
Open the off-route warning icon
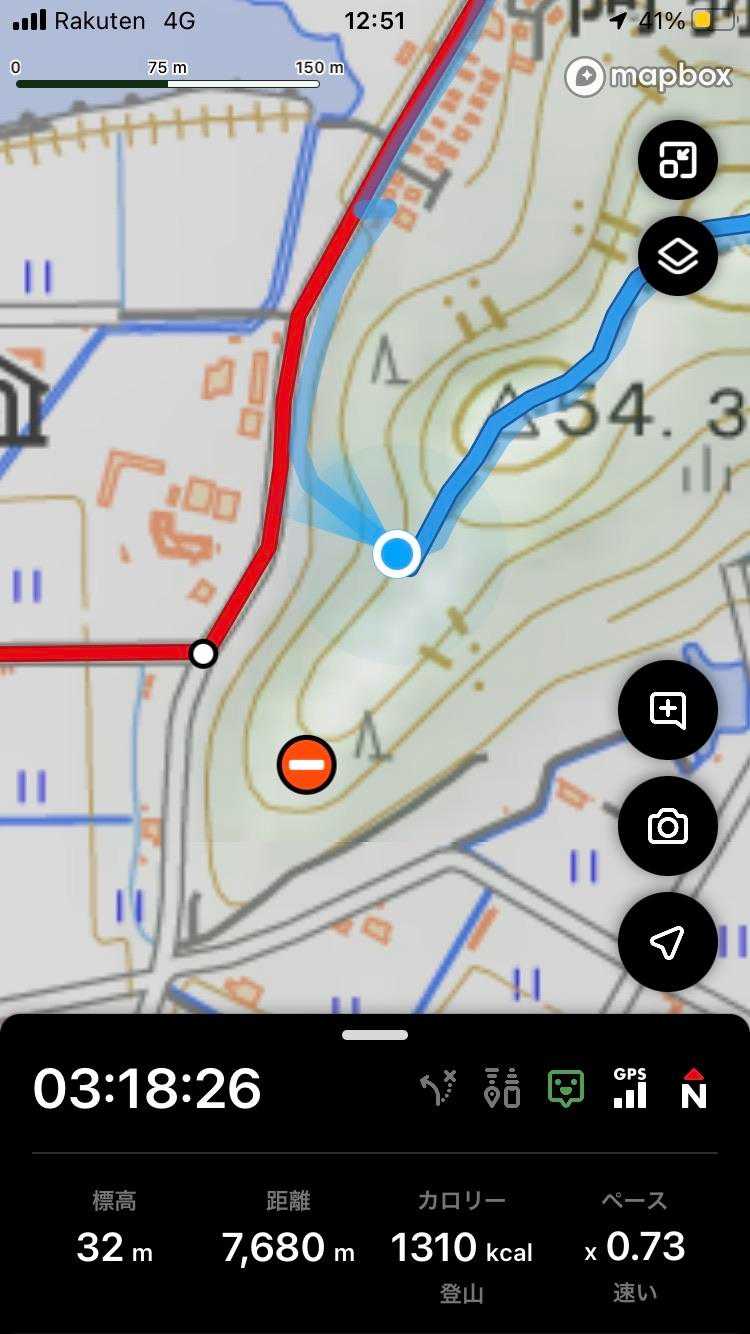click(438, 1088)
